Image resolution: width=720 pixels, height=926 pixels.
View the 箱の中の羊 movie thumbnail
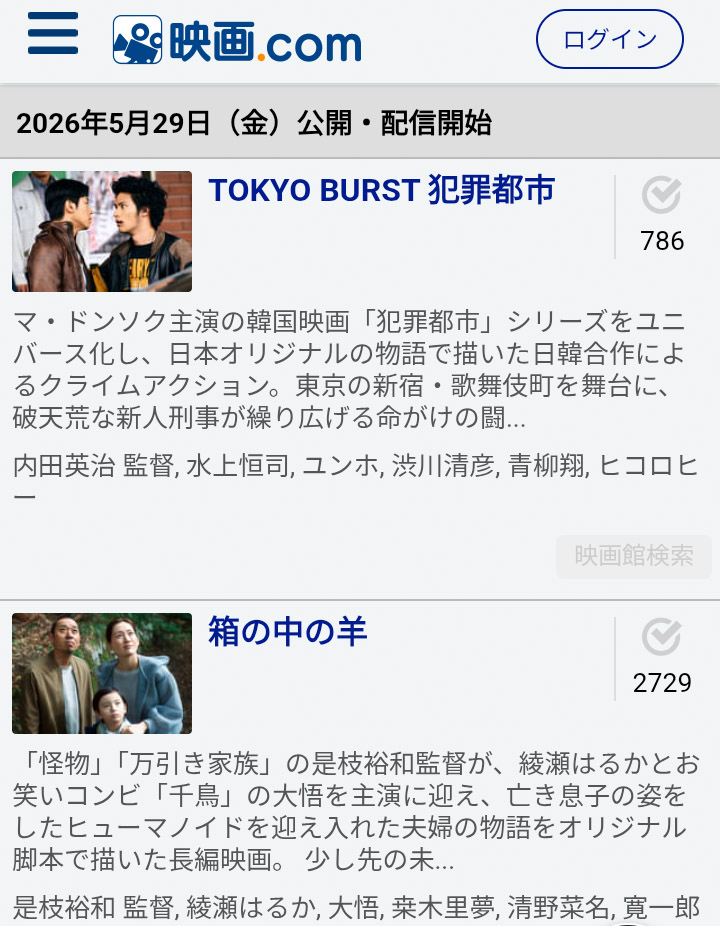pos(102,673)
